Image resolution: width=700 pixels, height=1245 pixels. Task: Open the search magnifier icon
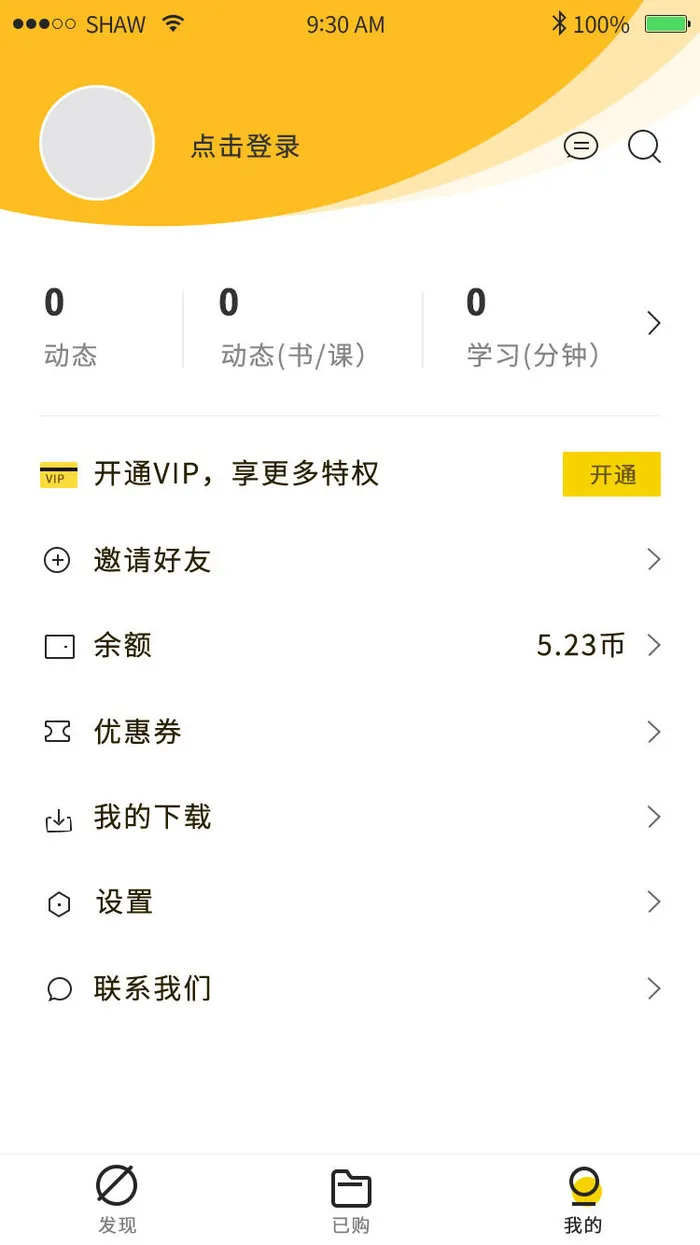click(644, 147)
